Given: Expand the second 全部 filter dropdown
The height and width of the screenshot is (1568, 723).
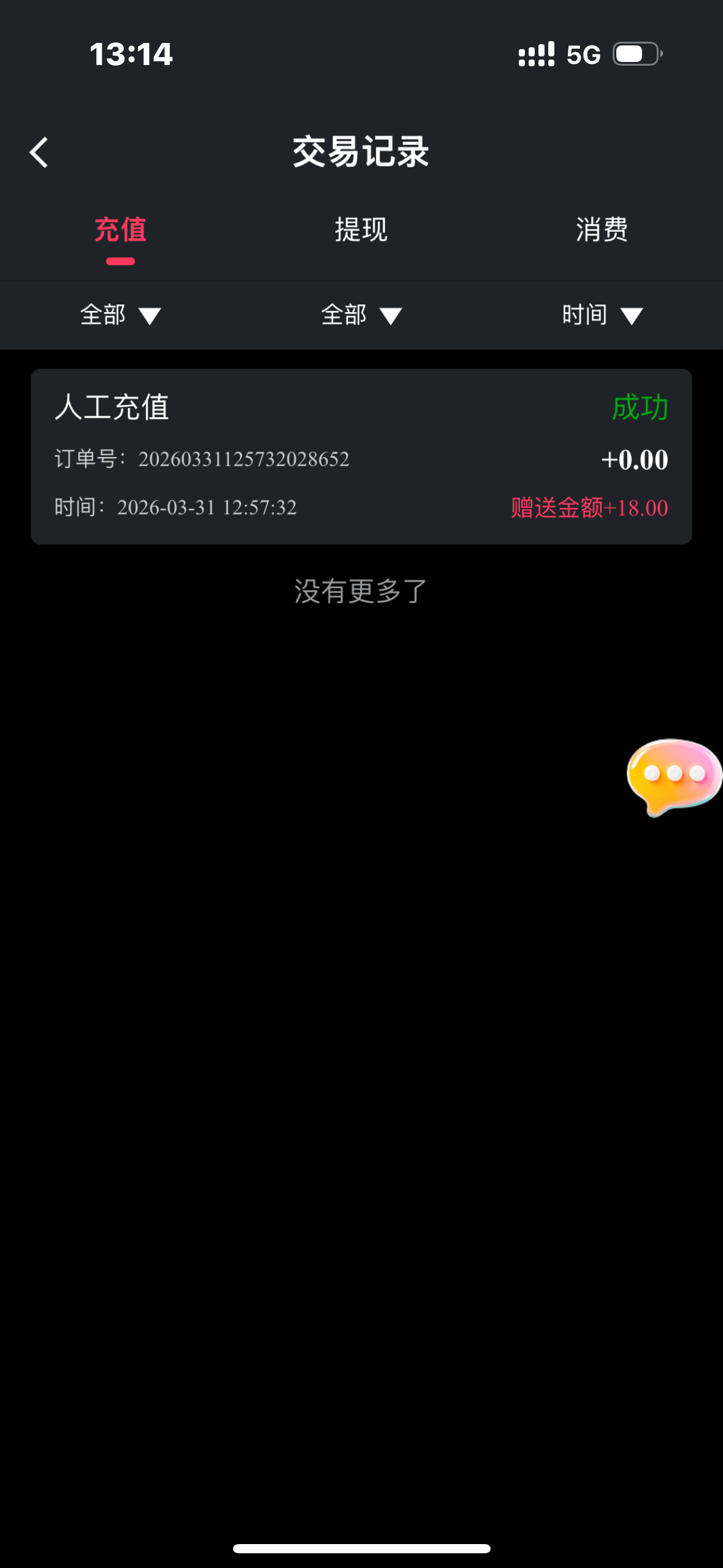Looking at the screenshot, I should pyautogui.click(x=361, y=315).
